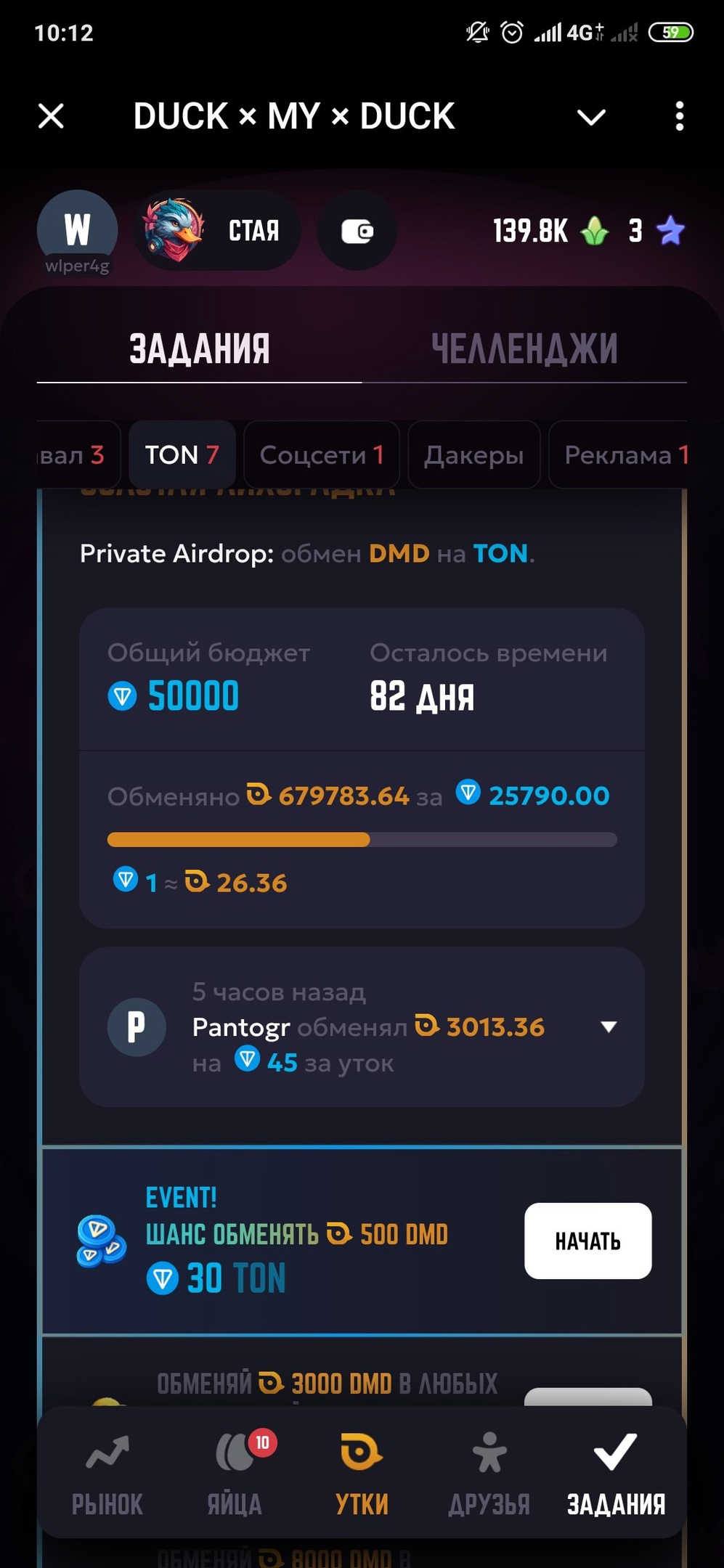Screen dimensions: 724x1568
Task: Go to the Рынок section
Action: (x=107, y=1473)
